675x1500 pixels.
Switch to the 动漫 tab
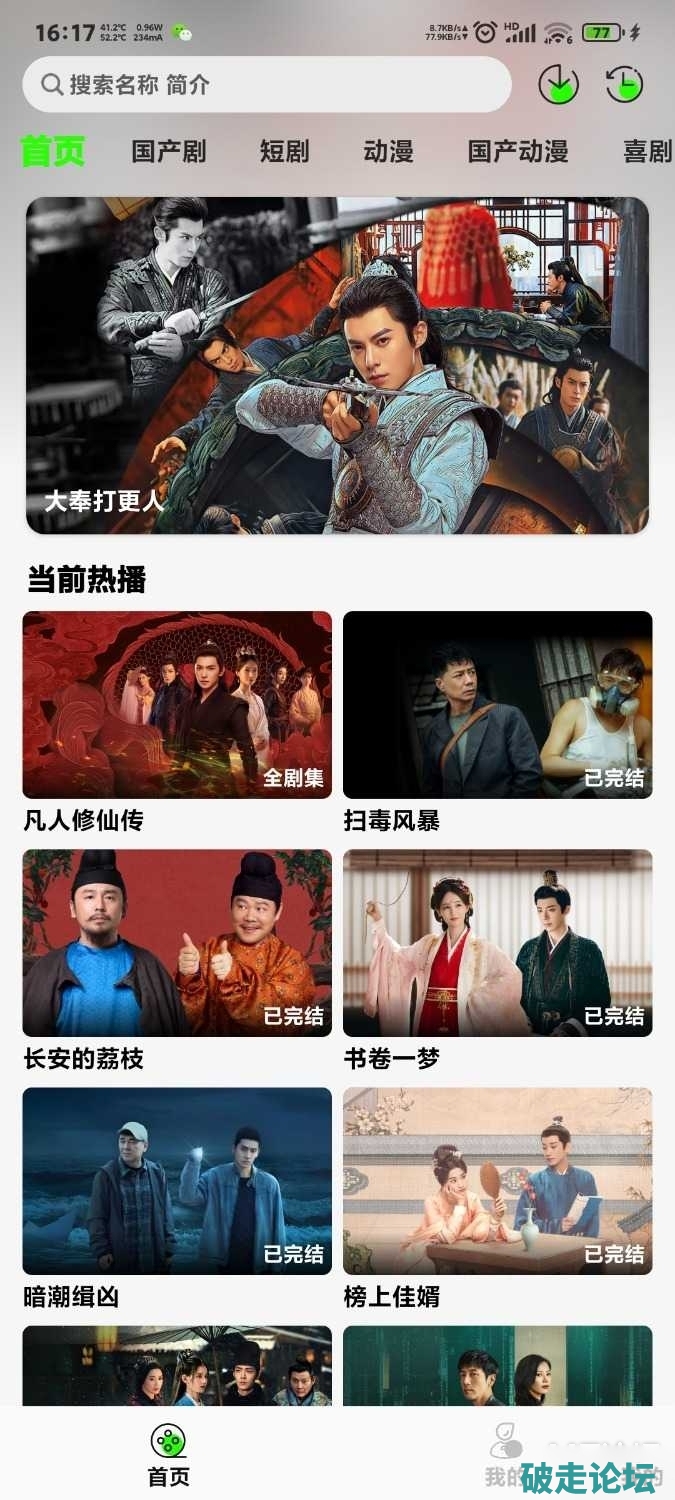point(388,152)
